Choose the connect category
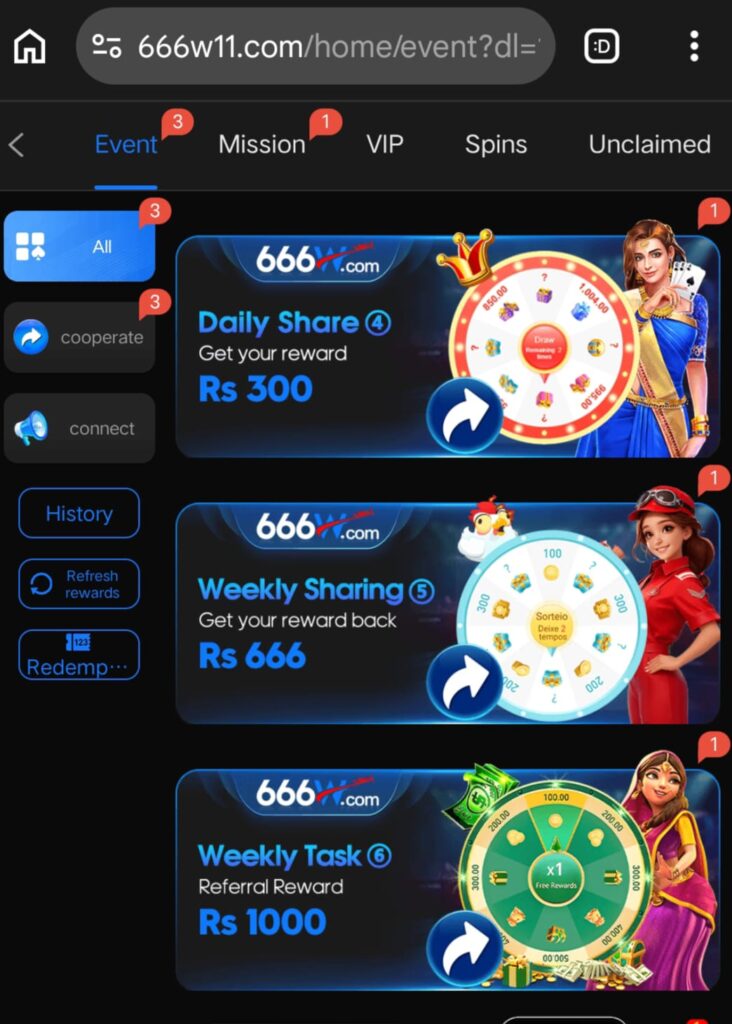732x1024 pixels. (80, 429)
